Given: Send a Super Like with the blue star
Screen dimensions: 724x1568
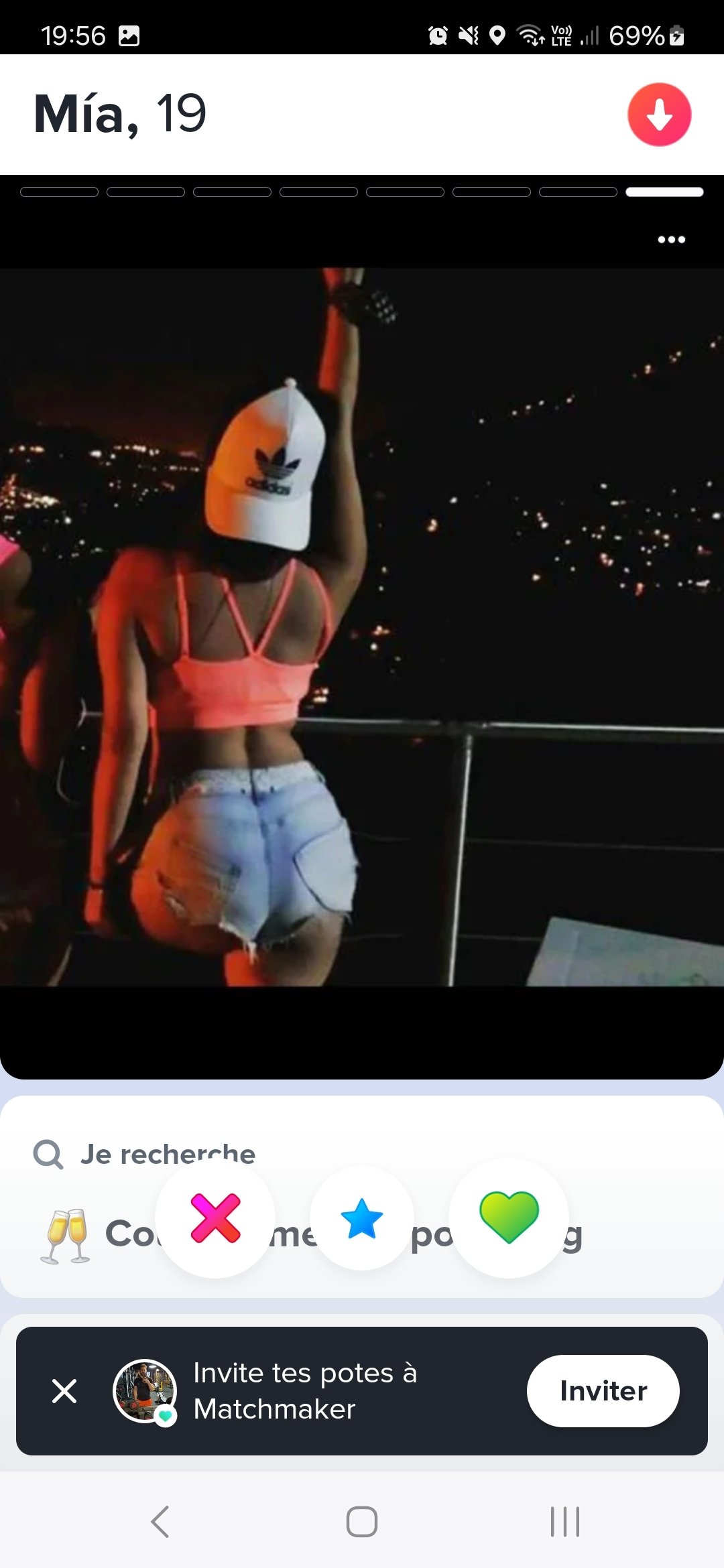Looking at the screenshot, I should (x=362, y=1218).
